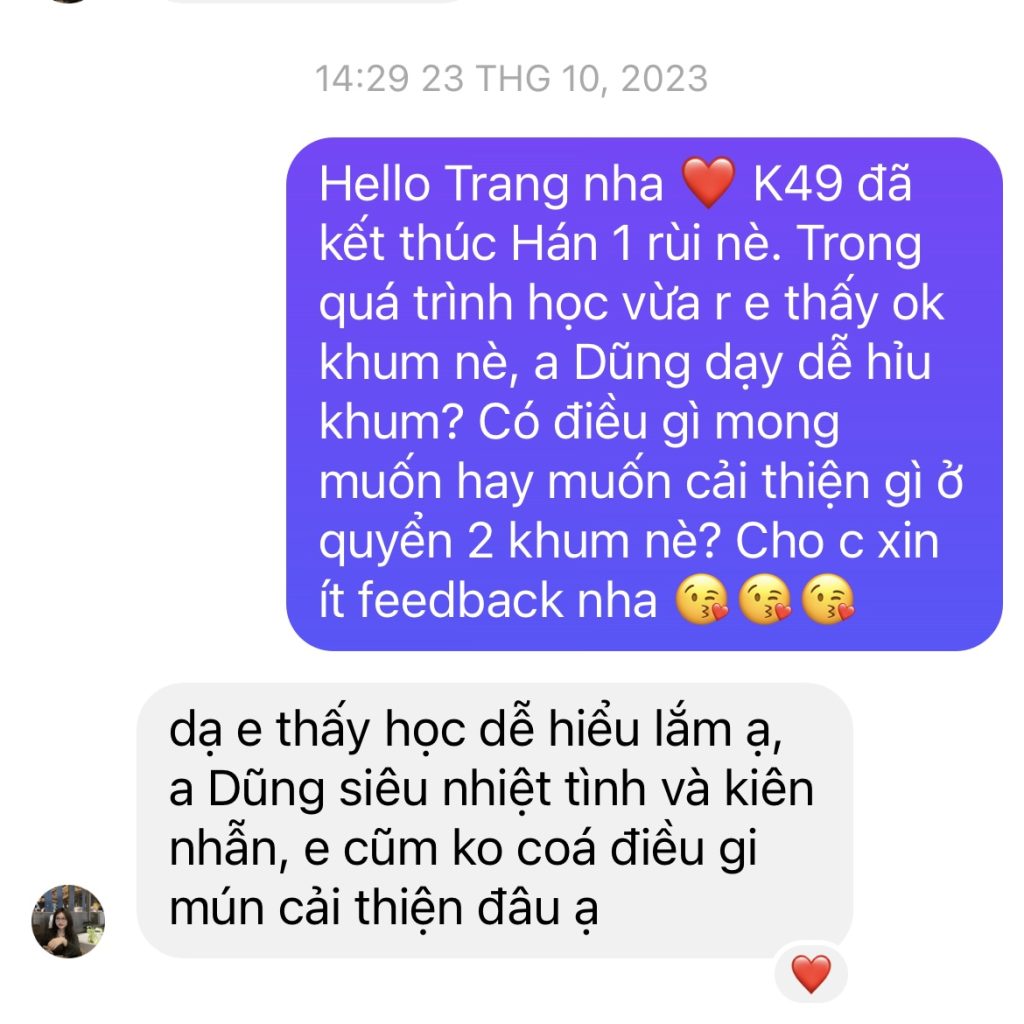Image resolution: width=1024 pixels, height=1024 pixels.
Task: Open the sender's profile picture avatar
Action: [x=68, y=920]
